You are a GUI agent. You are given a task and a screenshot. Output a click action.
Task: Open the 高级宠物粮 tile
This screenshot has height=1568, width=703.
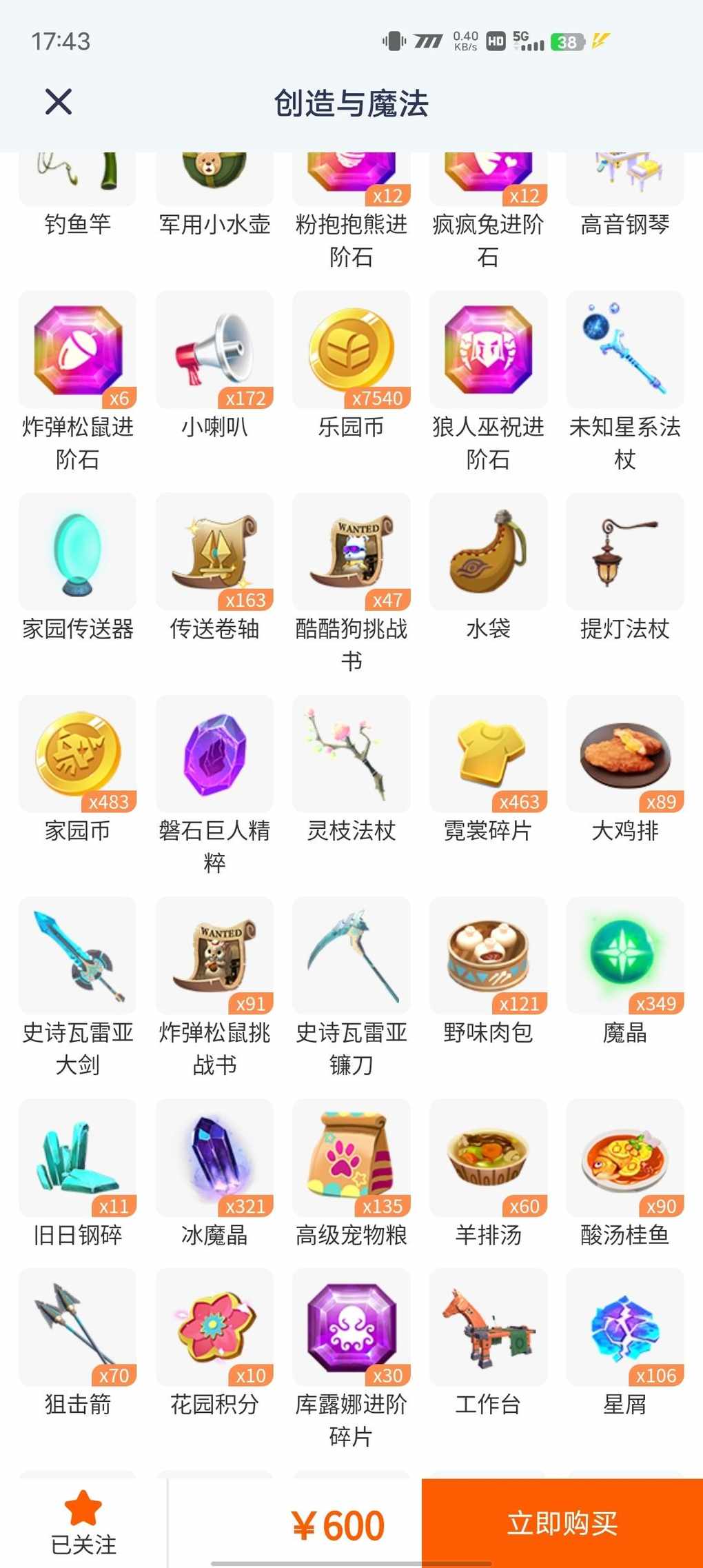pyautogui.click(x=351, y=1158)
